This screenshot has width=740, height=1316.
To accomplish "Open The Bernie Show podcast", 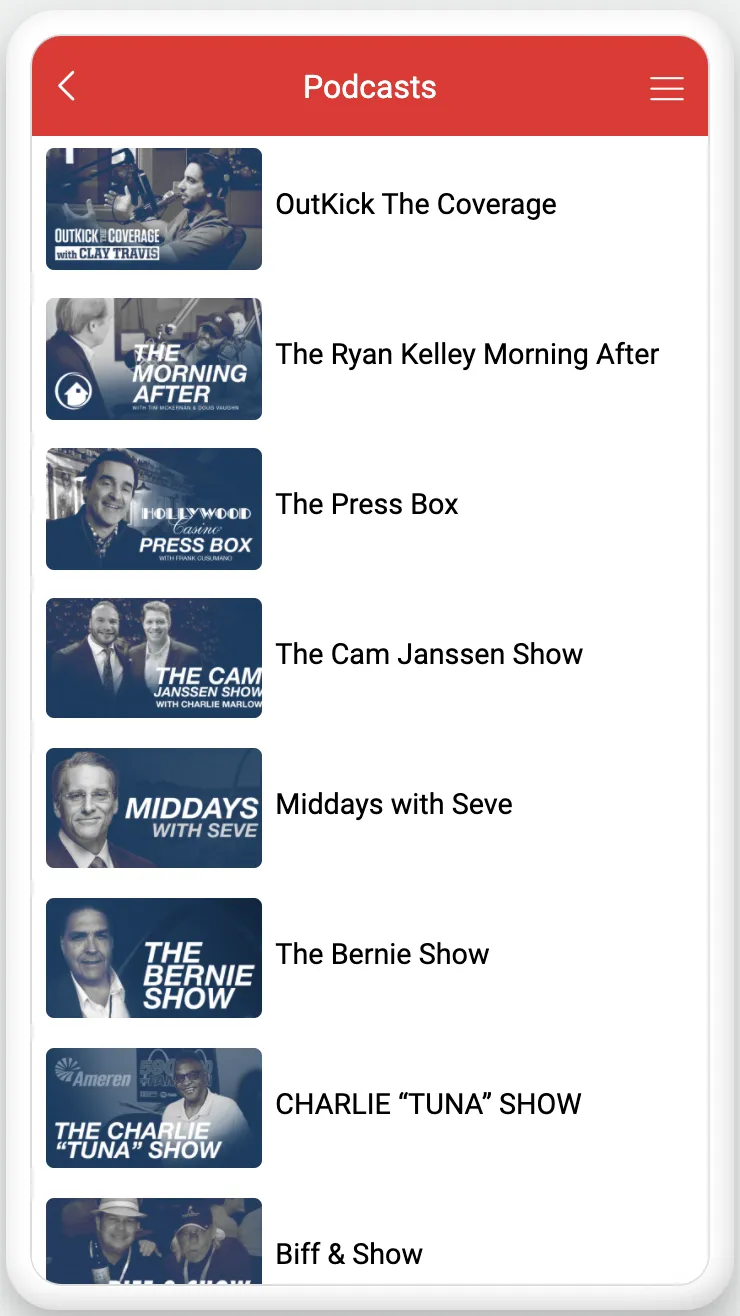I will (x=370, y=959).
